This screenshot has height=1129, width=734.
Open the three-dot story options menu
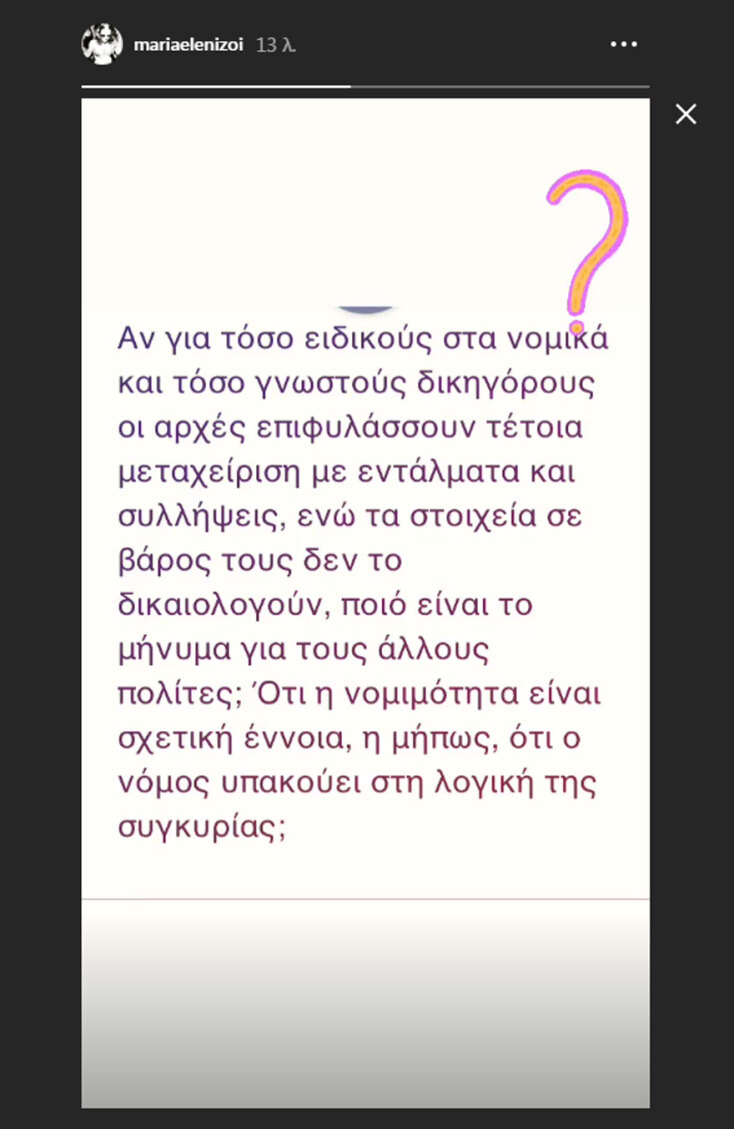tap(624, 44)
